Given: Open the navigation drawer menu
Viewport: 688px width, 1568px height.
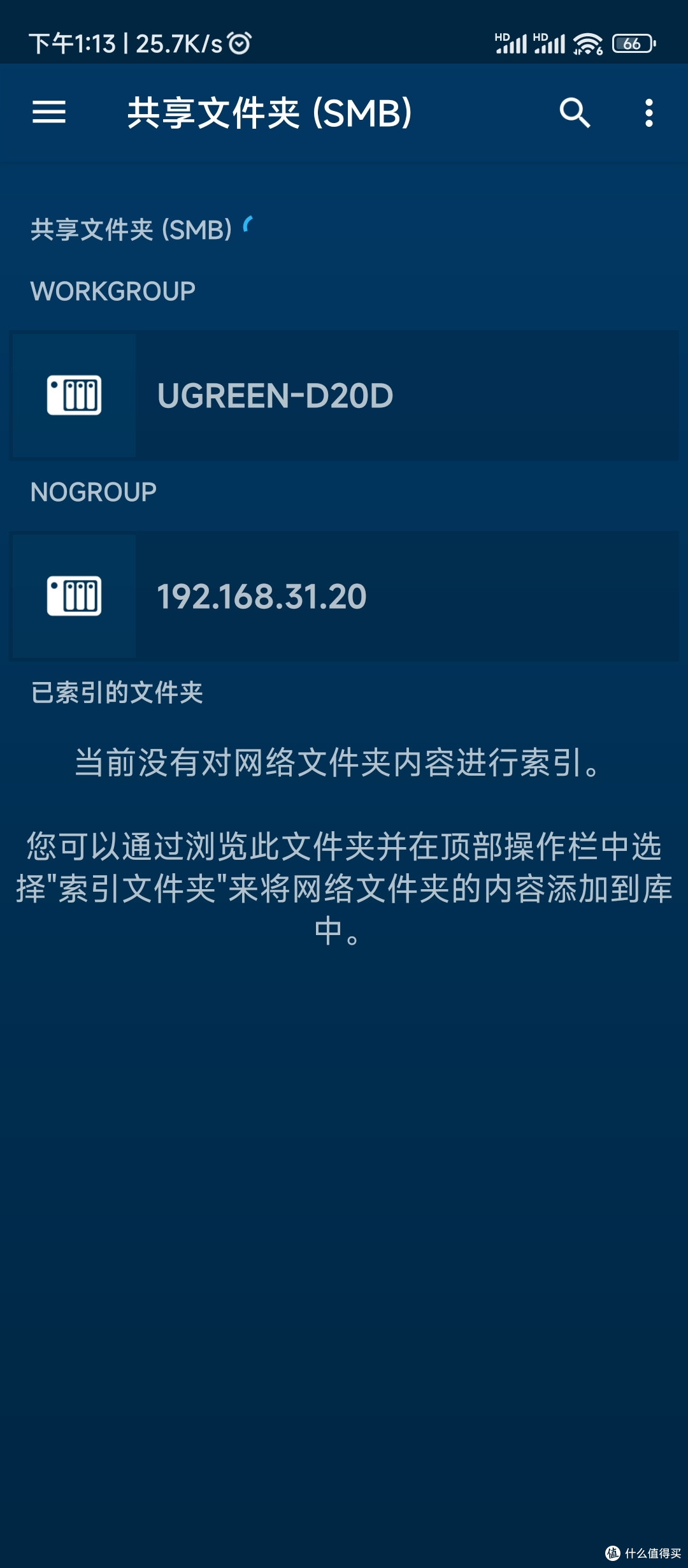Looking at the screenshot, I should point(48,113).
